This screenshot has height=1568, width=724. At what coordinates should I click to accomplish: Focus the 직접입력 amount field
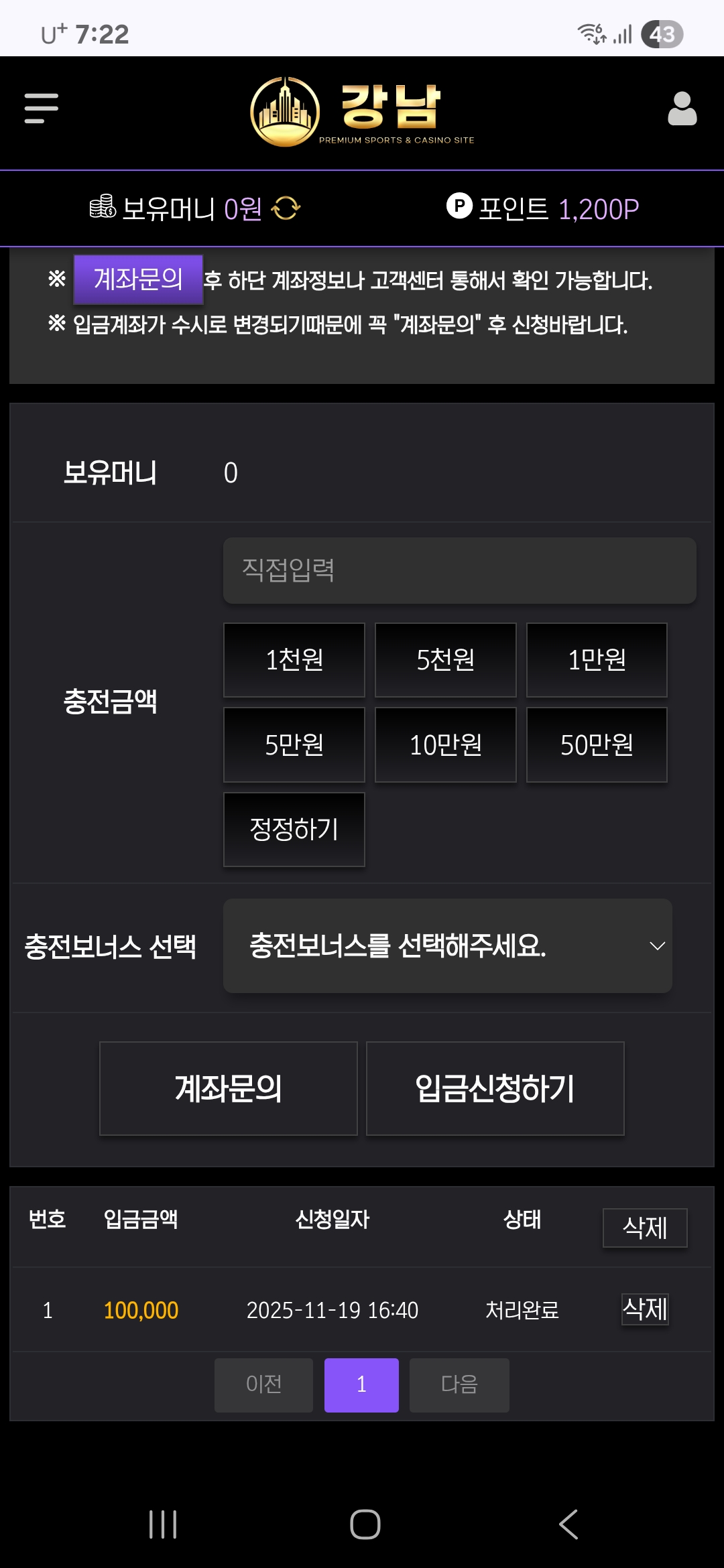pyautogui.click(x=459, y=570)
